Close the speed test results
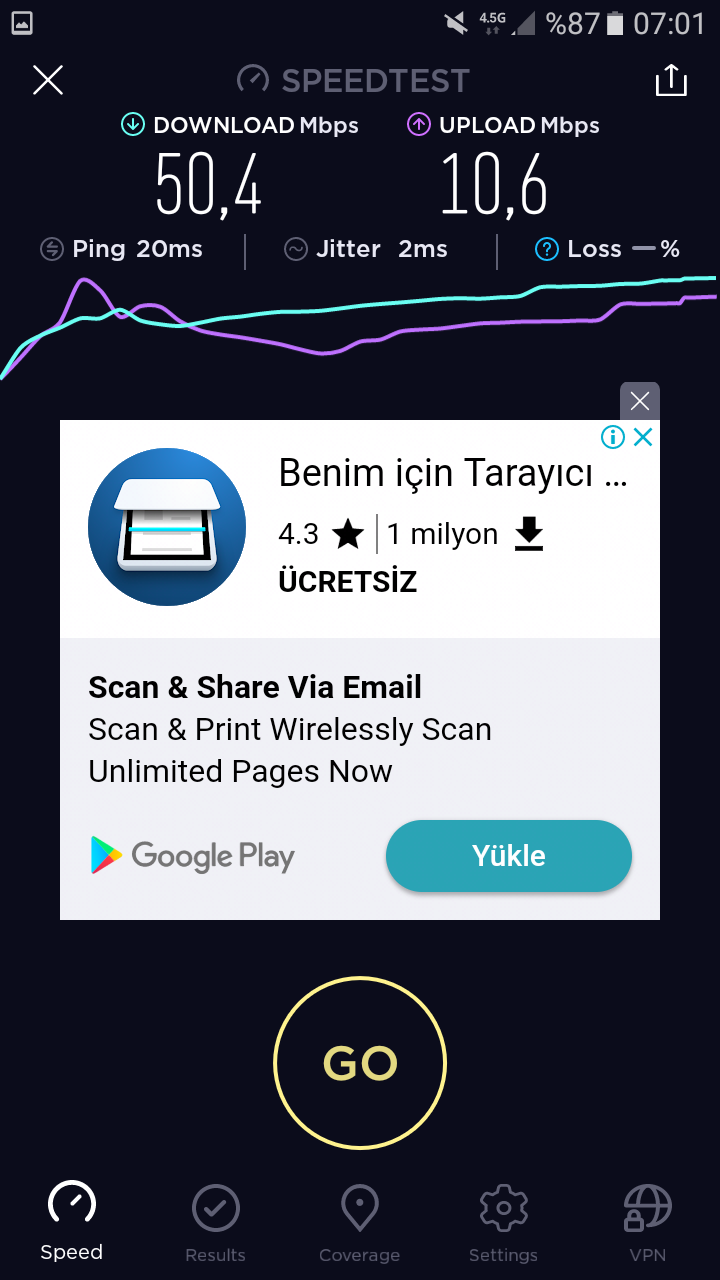 tap(48, 80)
